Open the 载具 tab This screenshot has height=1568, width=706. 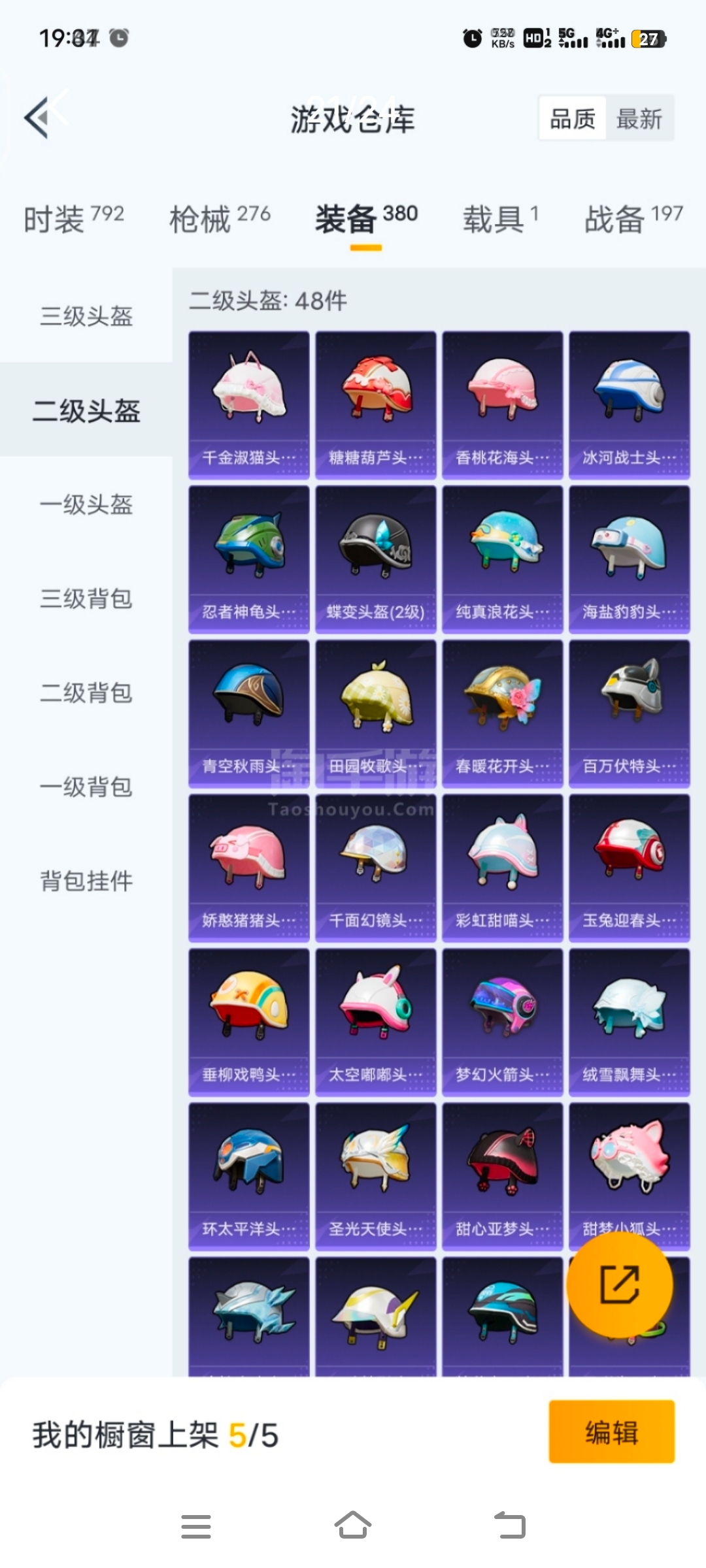pyautogui.click(x=500, y=218)
